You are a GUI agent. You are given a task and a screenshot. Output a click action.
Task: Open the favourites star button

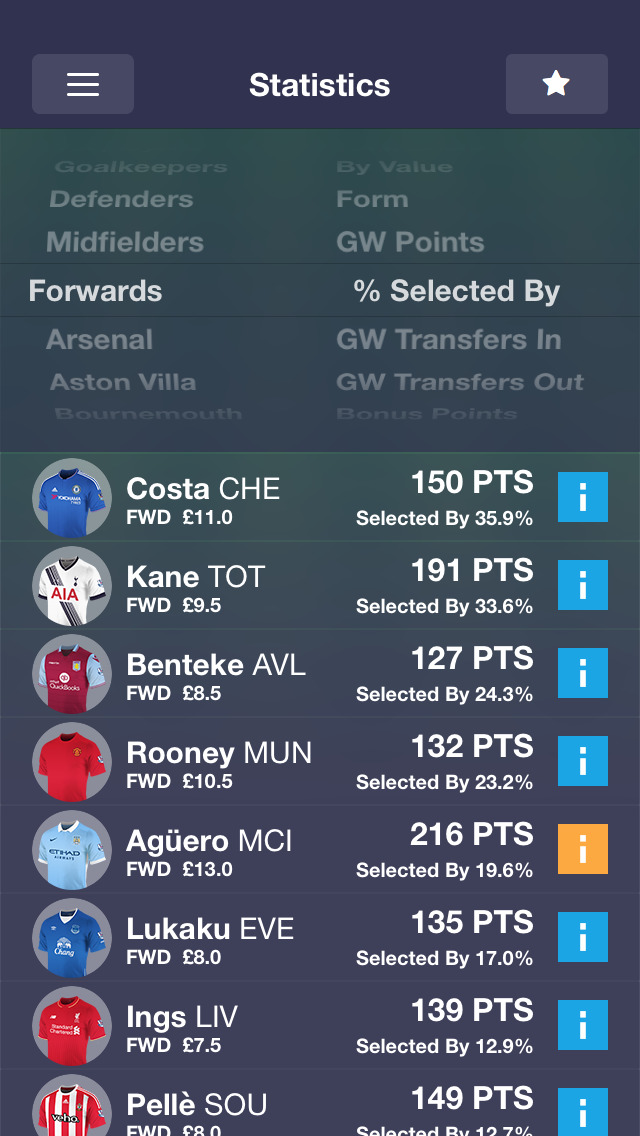pos(556,84)
